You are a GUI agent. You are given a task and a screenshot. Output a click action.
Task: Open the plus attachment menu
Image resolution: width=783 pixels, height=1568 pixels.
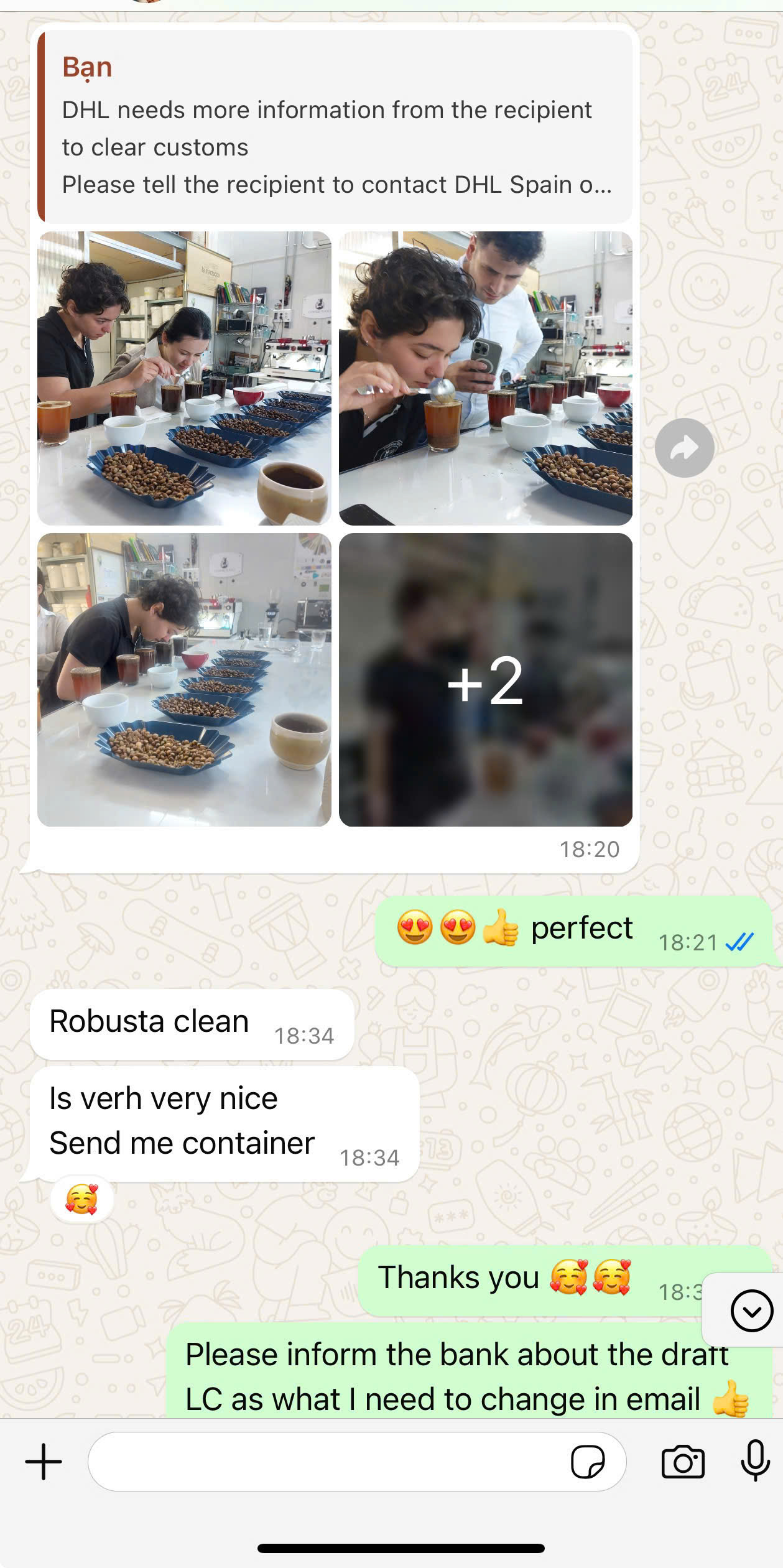coord(44,1462)
